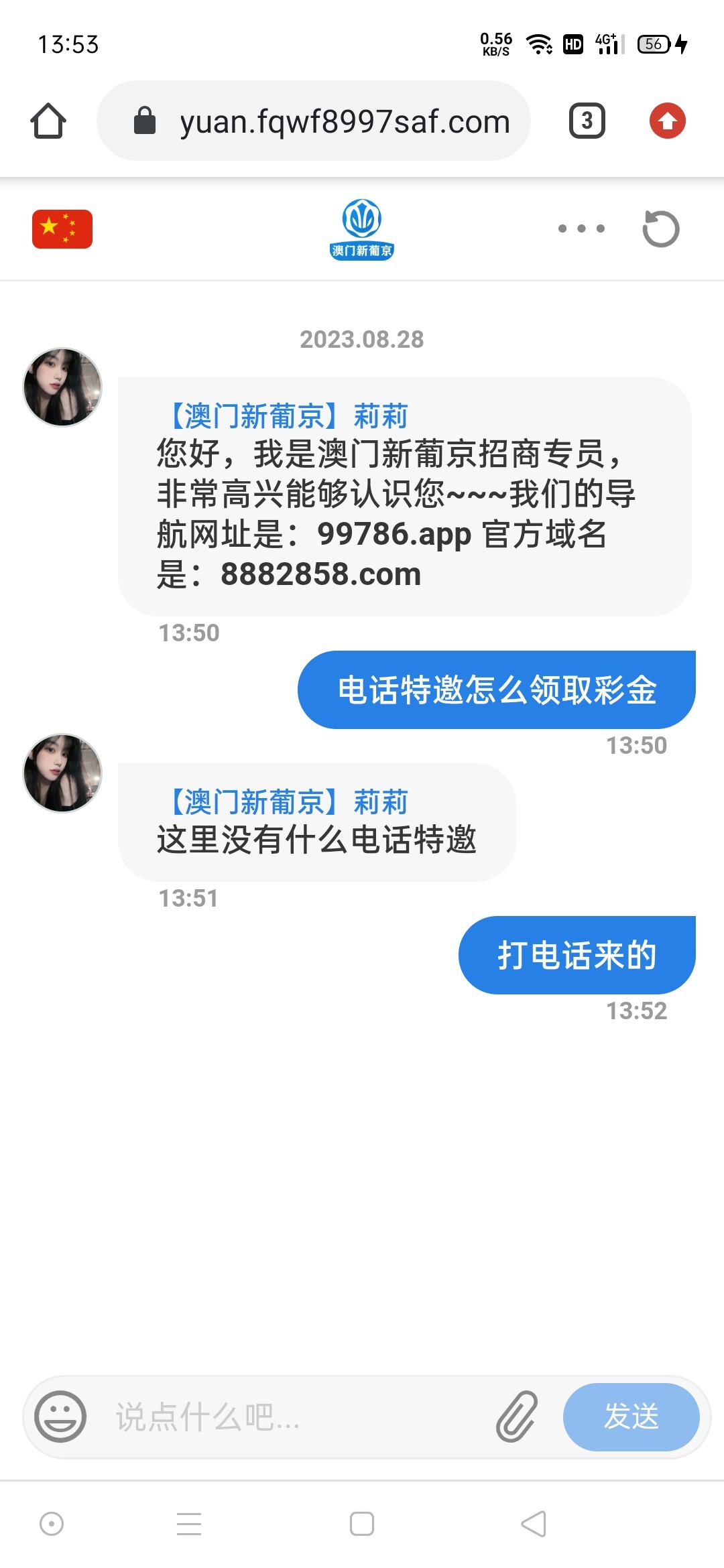Attach a file with the paperclip icon
This screenshot has width=724, height=1568.
pyautogui.click(x=517, y=1417)
